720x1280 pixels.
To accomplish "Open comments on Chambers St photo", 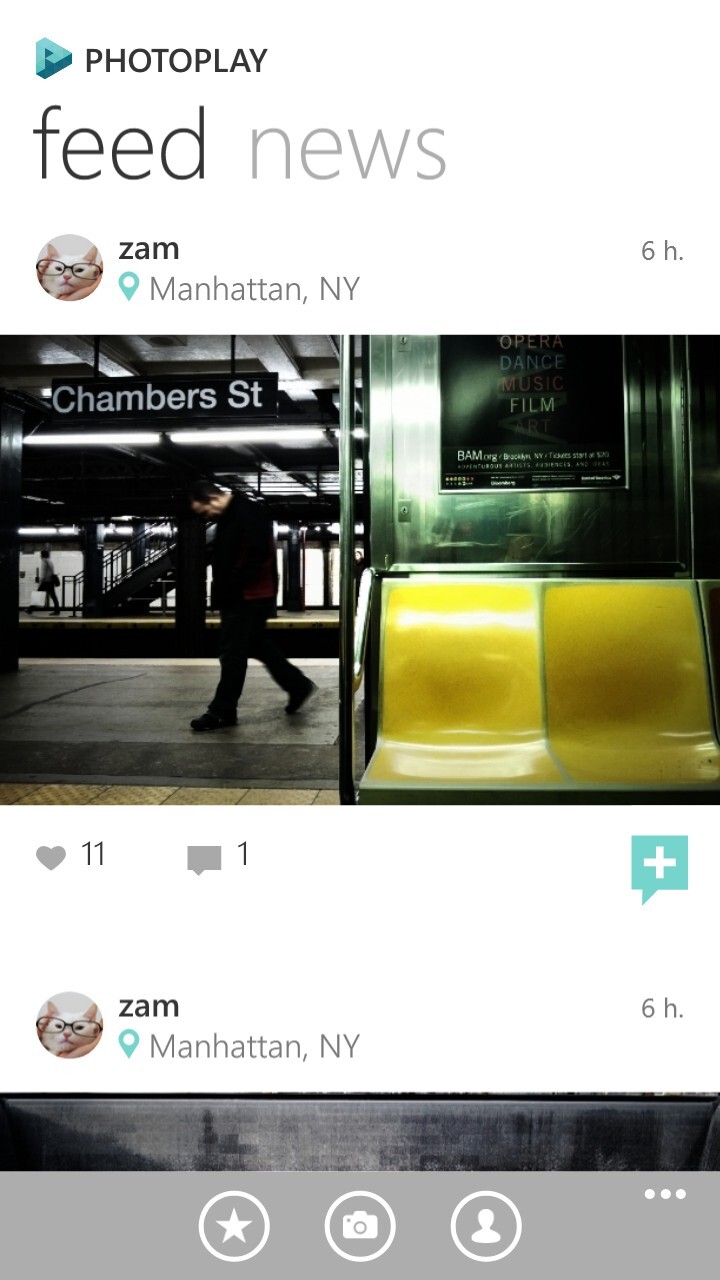I will coord(205,858).
